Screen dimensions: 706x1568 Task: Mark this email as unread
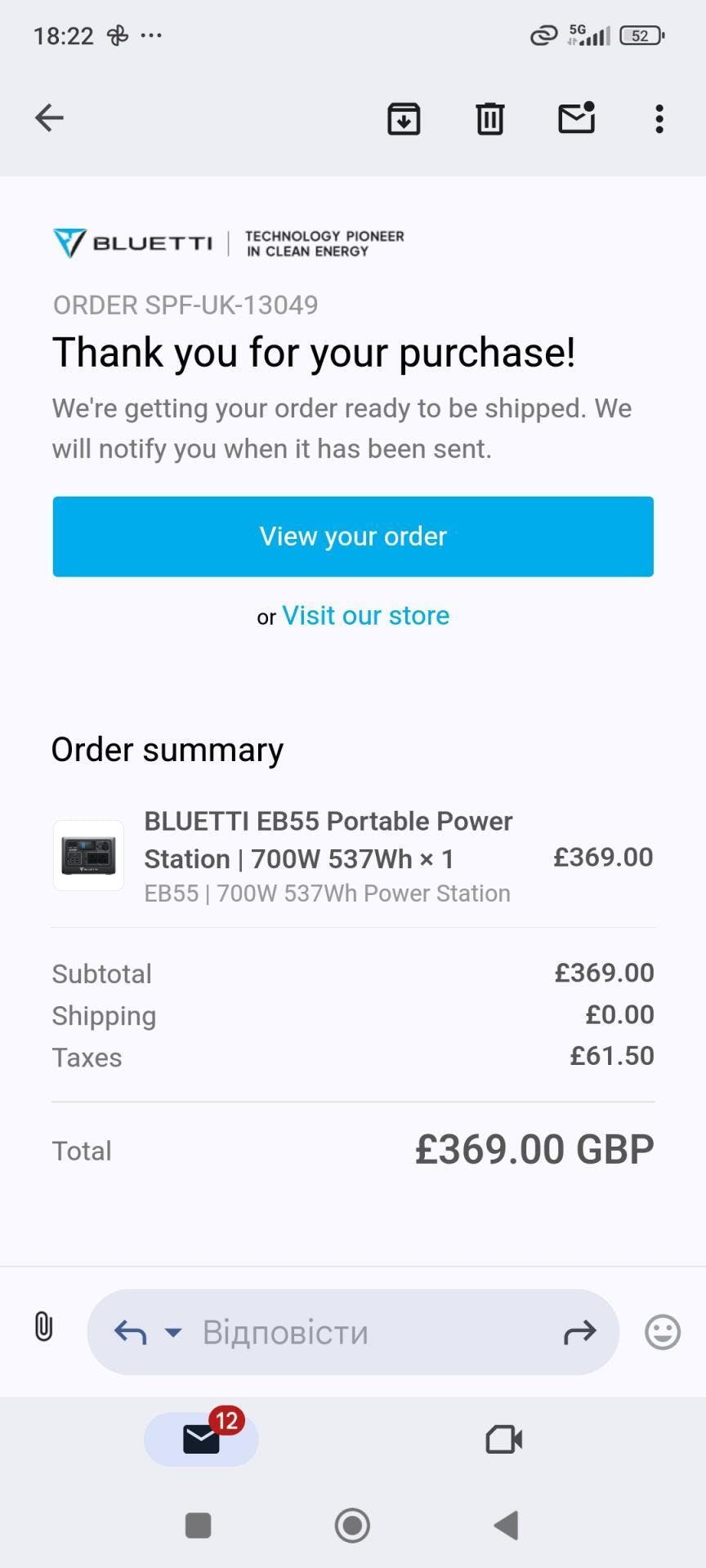(x=576, y=119)
